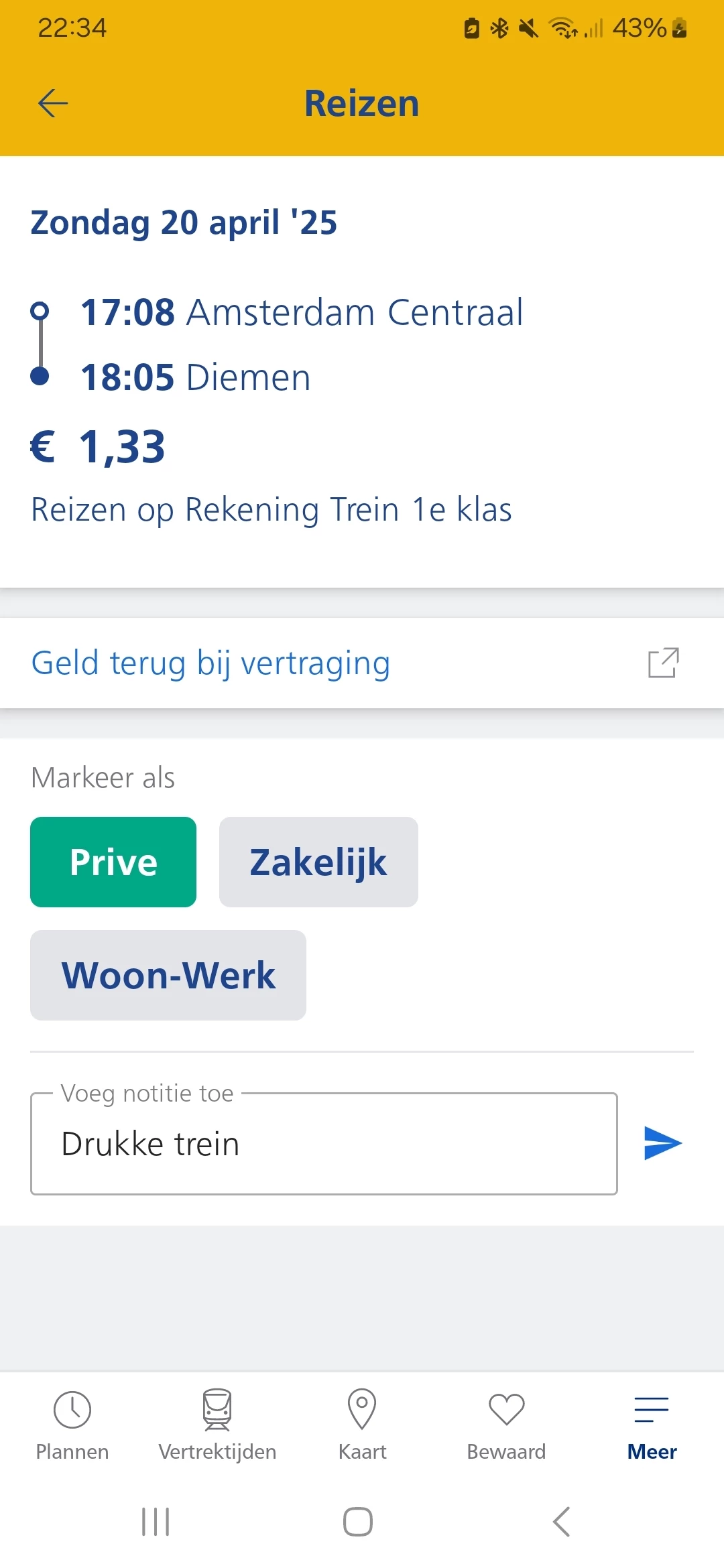
Task: Go back from the Reizen screen
Action: [53, 103]
